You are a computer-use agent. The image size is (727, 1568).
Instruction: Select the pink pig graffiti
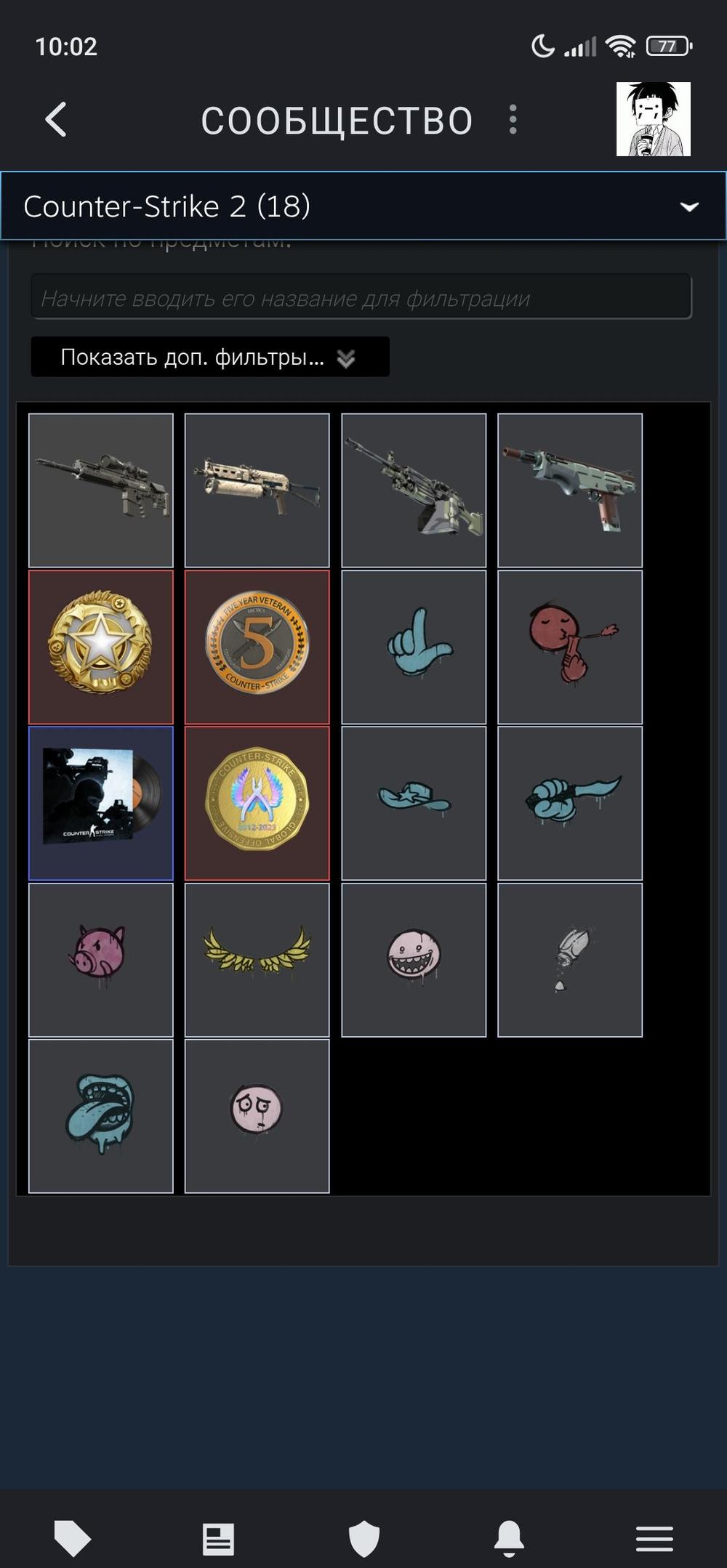click(x=101, y=959)
